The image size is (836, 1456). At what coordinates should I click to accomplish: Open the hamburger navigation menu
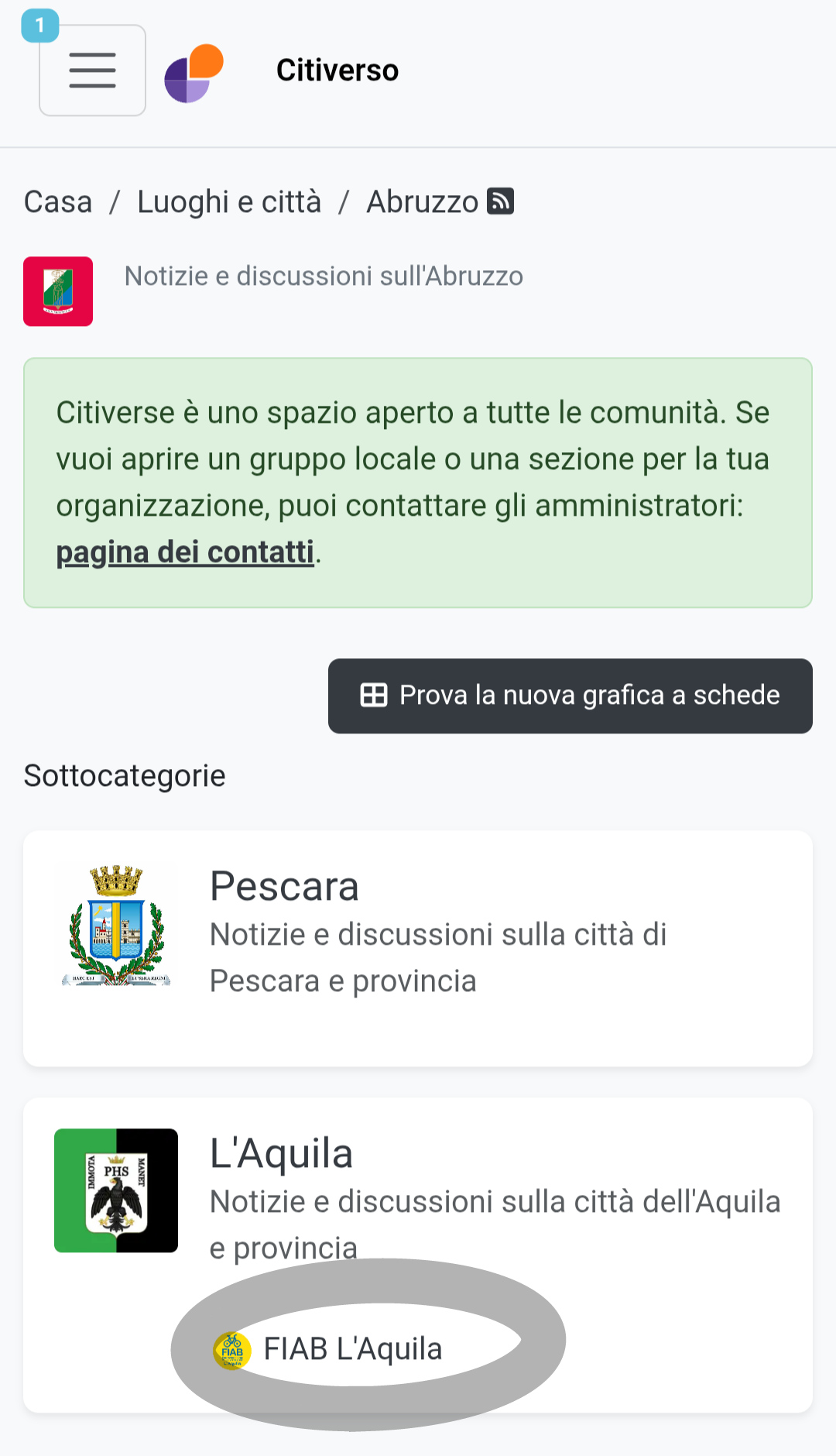click(x=91, y=70)
